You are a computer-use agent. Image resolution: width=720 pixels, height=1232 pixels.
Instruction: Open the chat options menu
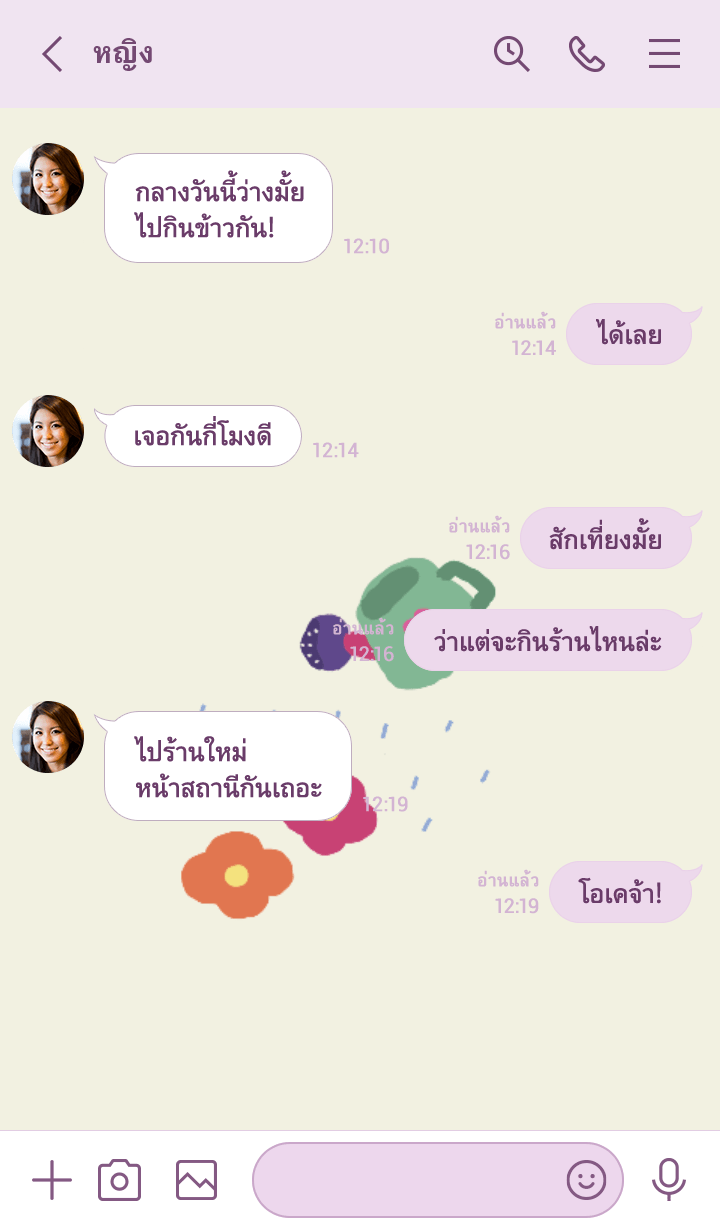[x=664, y=54]
